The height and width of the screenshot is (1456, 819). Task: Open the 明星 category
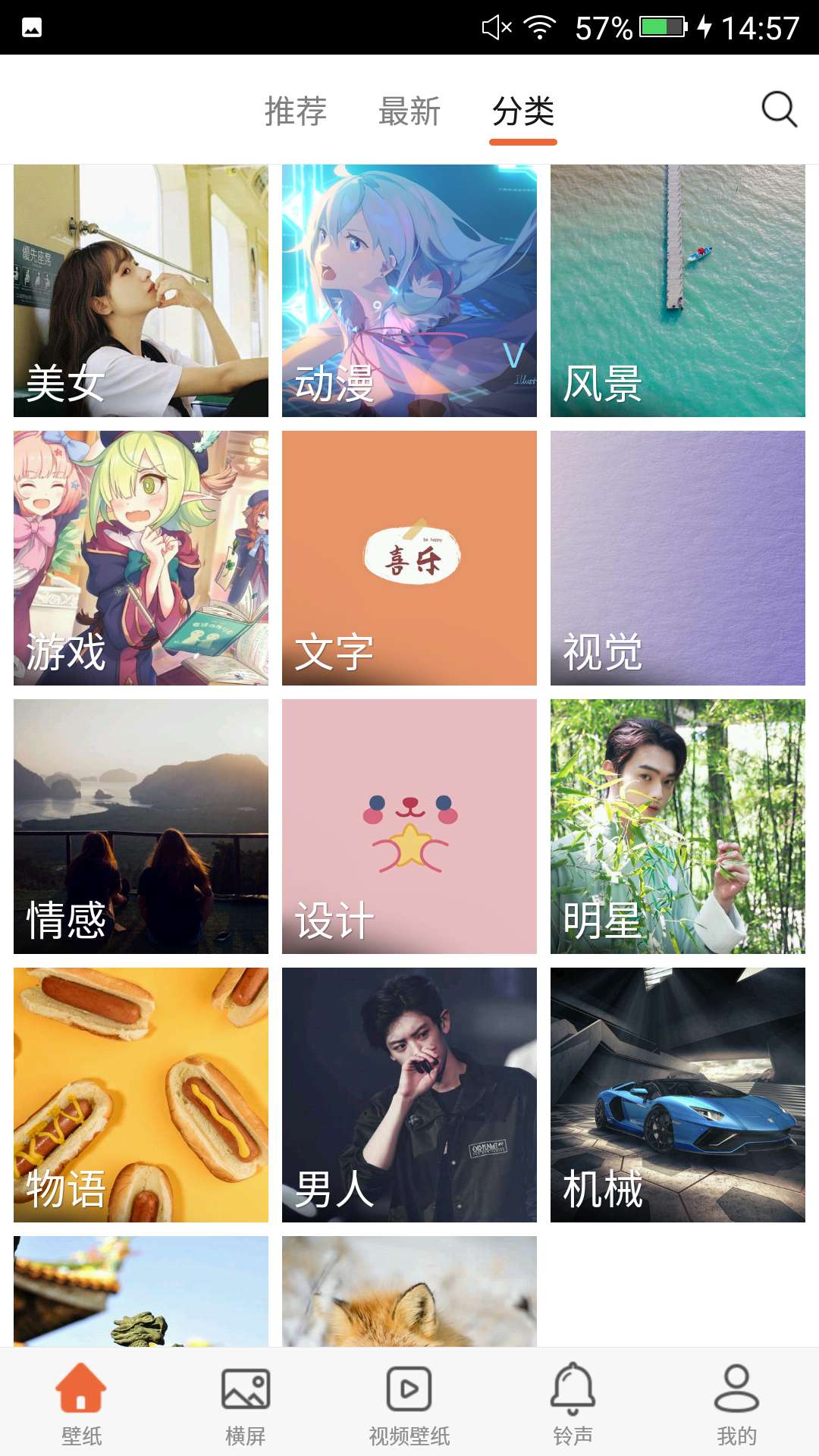678,827
